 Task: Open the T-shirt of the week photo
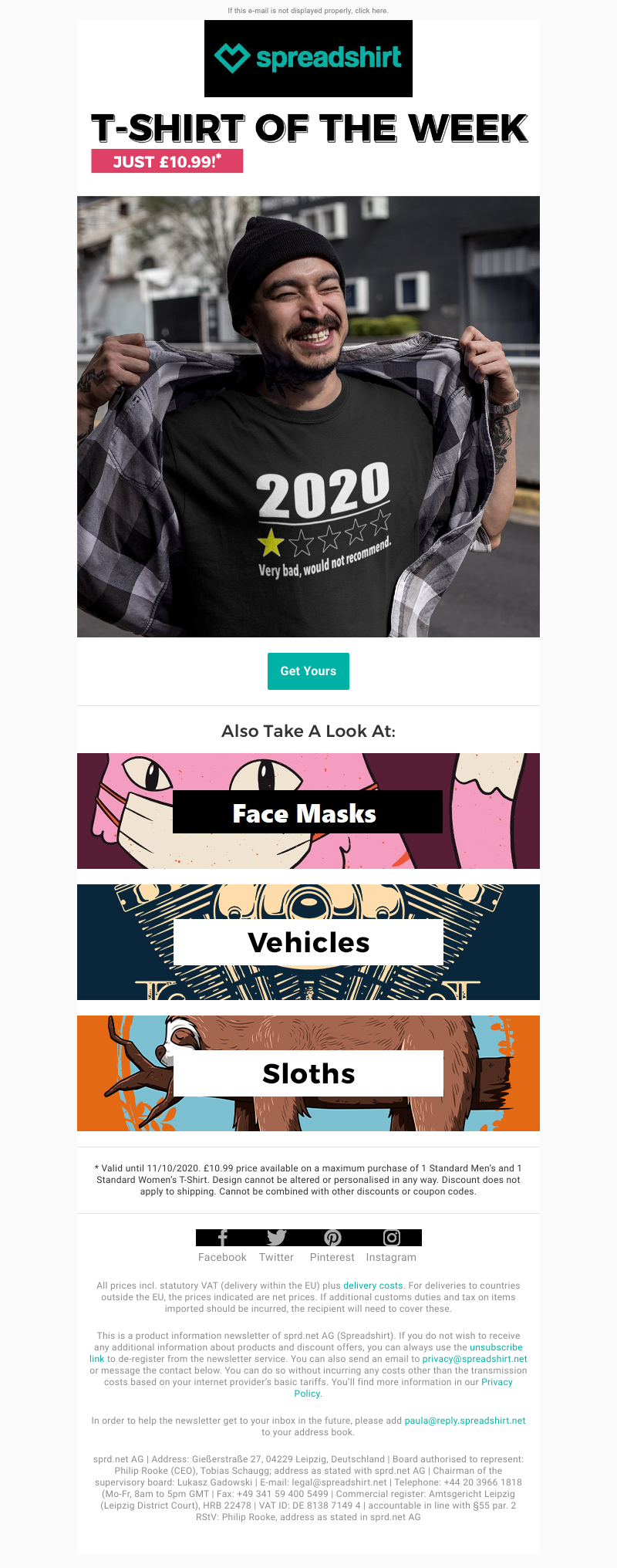pyautogui.click(x=308, y=417)
